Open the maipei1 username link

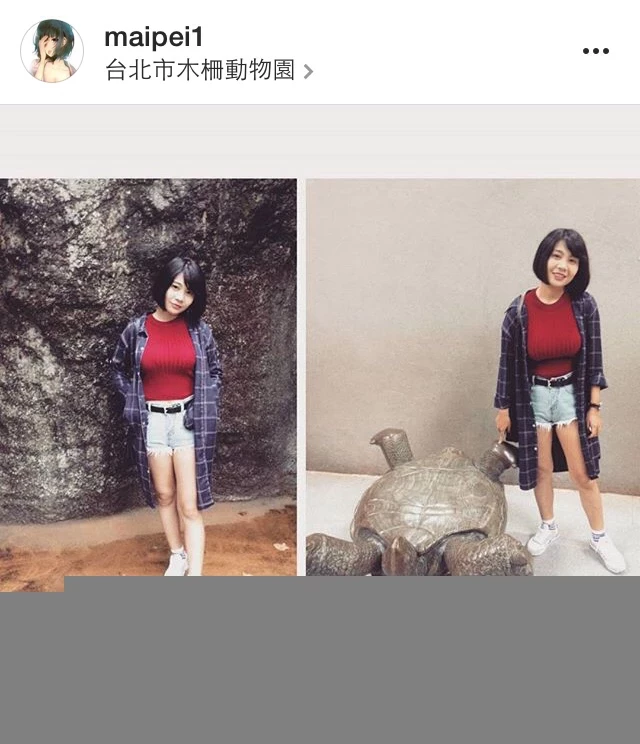point(153,38)
